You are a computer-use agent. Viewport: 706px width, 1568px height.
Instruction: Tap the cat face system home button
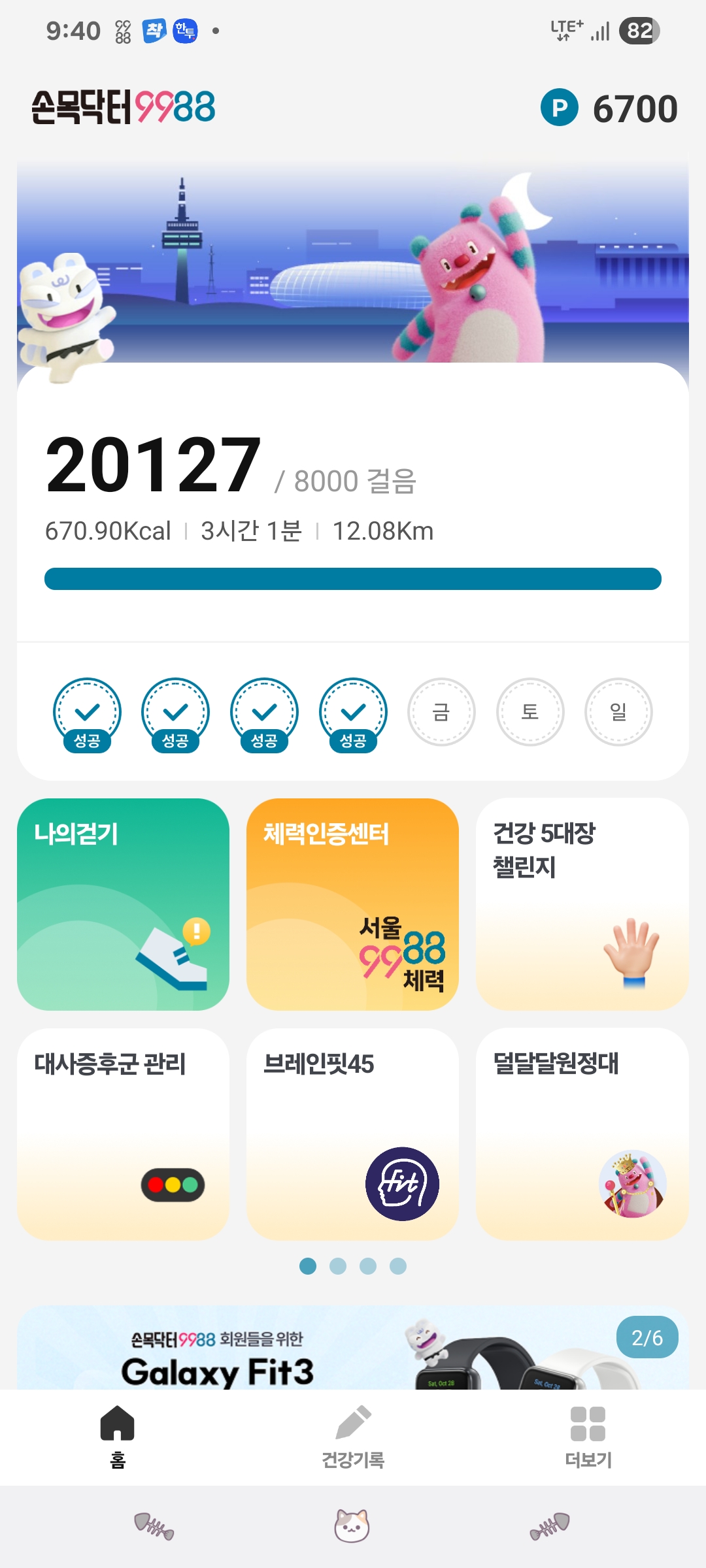tap(352, 1526)
